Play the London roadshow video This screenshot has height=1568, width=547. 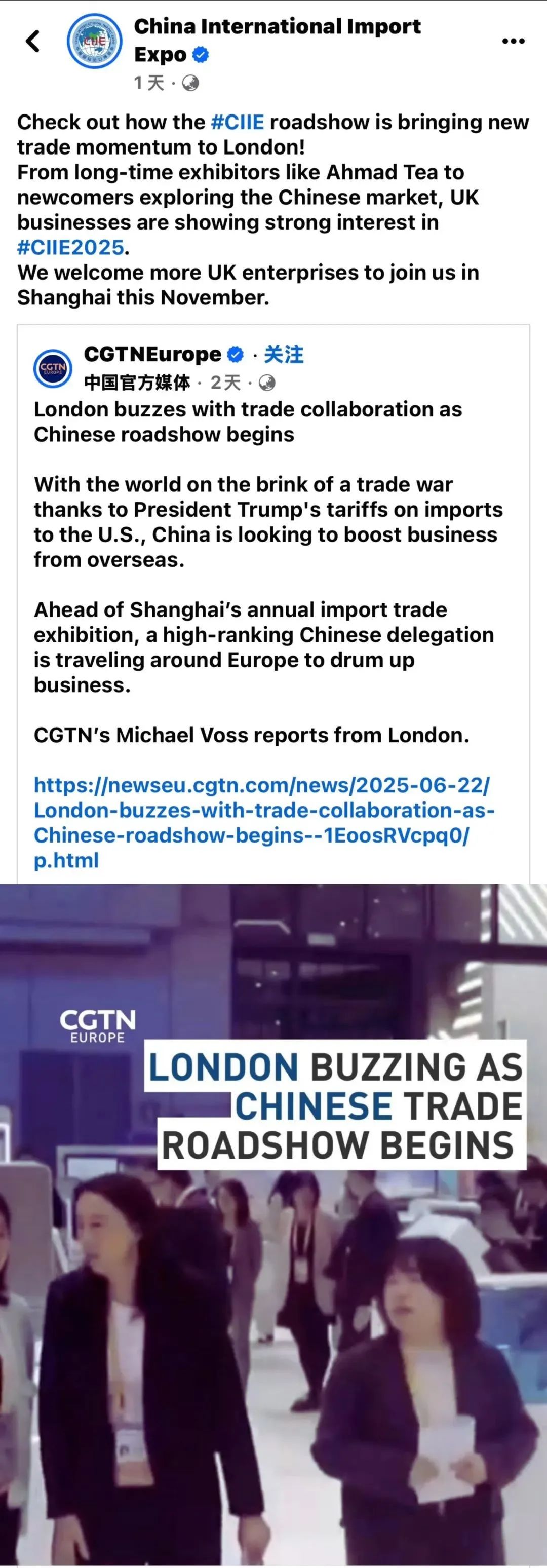pyautogui.click(x=273, y=1223)
